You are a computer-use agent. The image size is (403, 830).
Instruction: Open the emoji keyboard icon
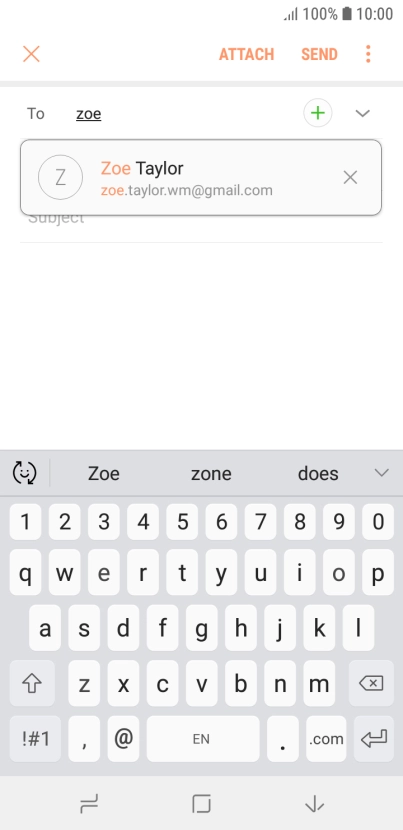click(24, 473)
